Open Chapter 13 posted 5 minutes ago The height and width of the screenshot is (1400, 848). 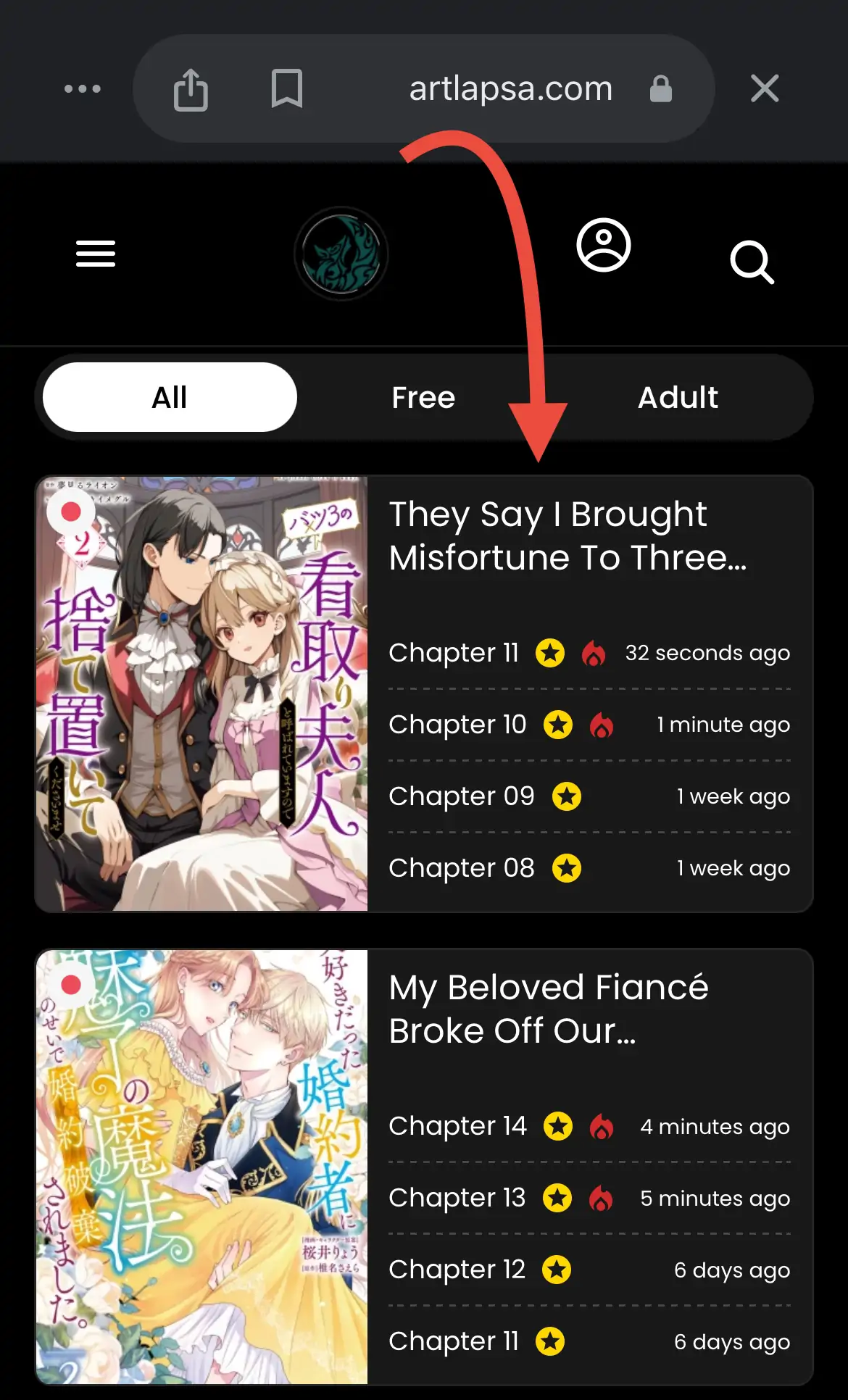[457, 1198]
